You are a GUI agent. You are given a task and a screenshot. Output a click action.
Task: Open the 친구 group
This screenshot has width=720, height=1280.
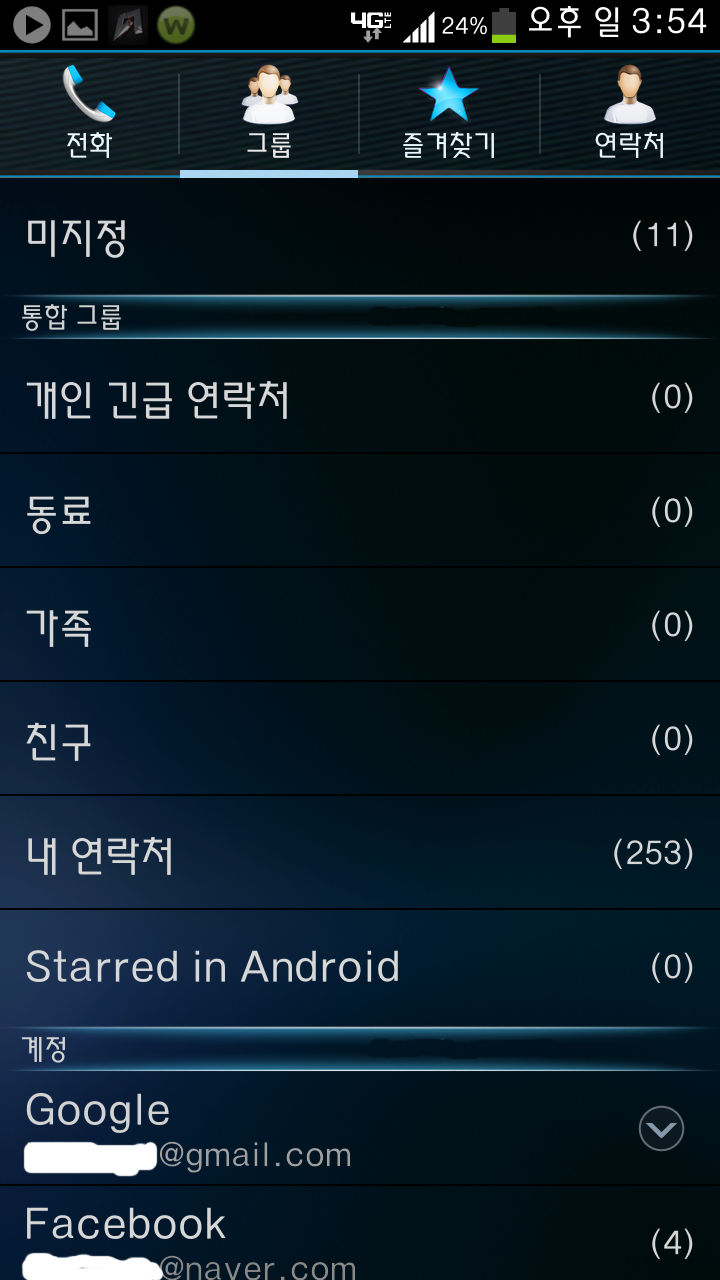(x=360, y=740)
